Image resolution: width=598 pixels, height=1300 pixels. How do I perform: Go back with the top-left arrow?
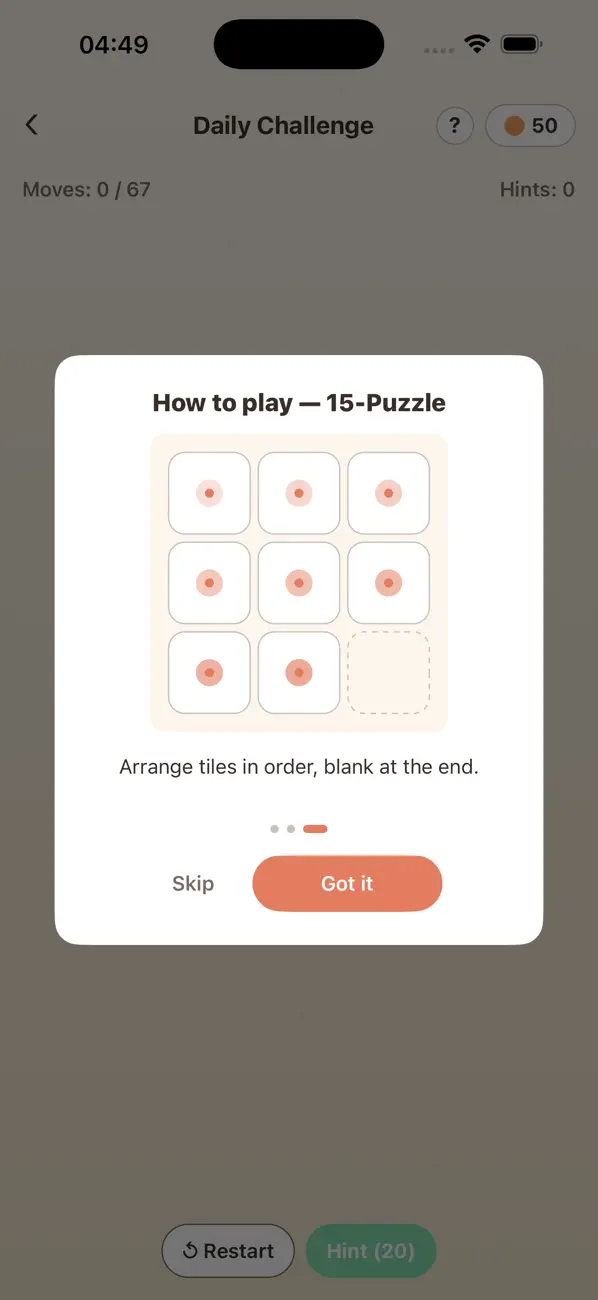coord(32,125)
